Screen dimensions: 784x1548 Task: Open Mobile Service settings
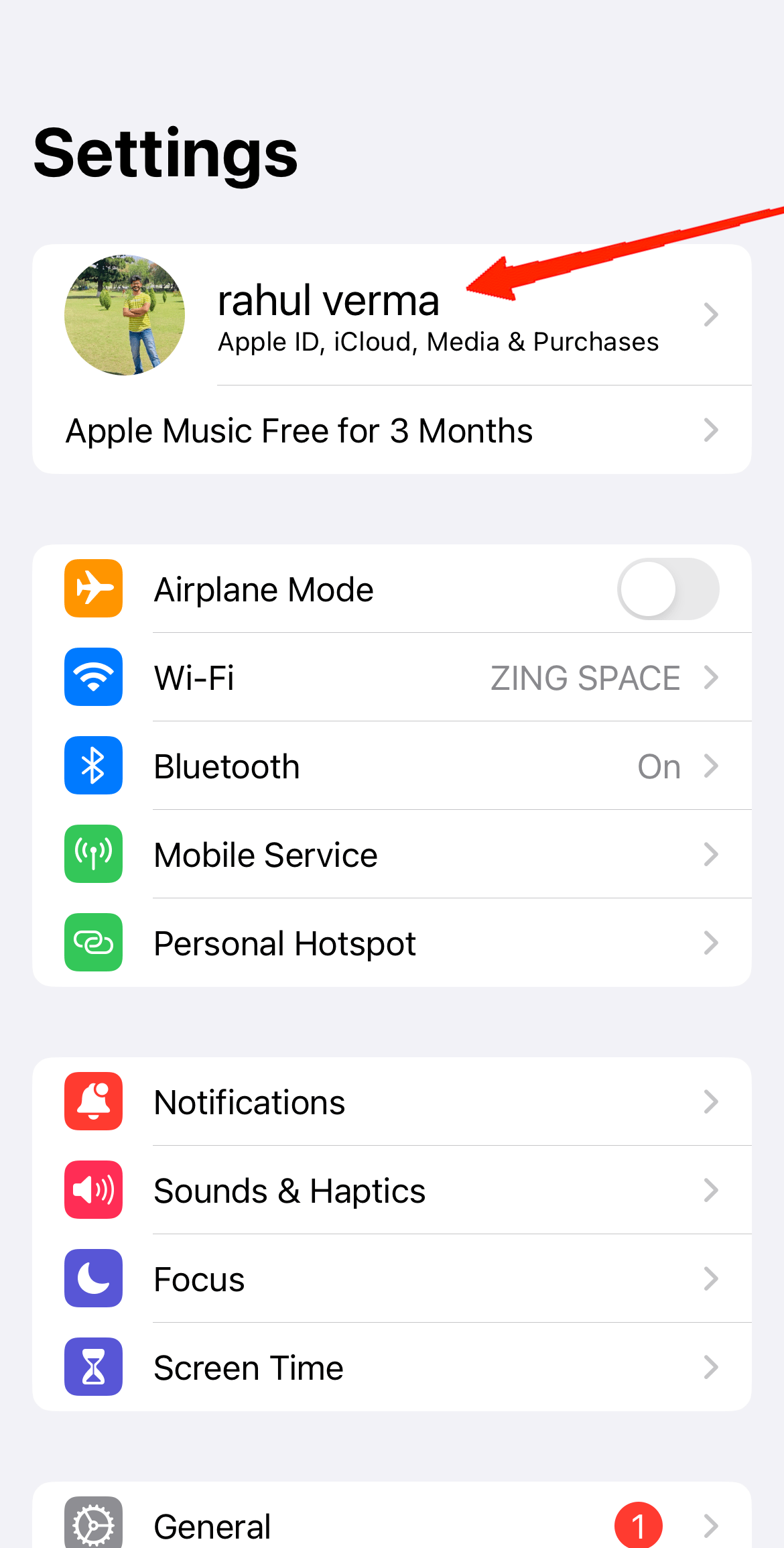pyautogui.click(x=392, y=854)
